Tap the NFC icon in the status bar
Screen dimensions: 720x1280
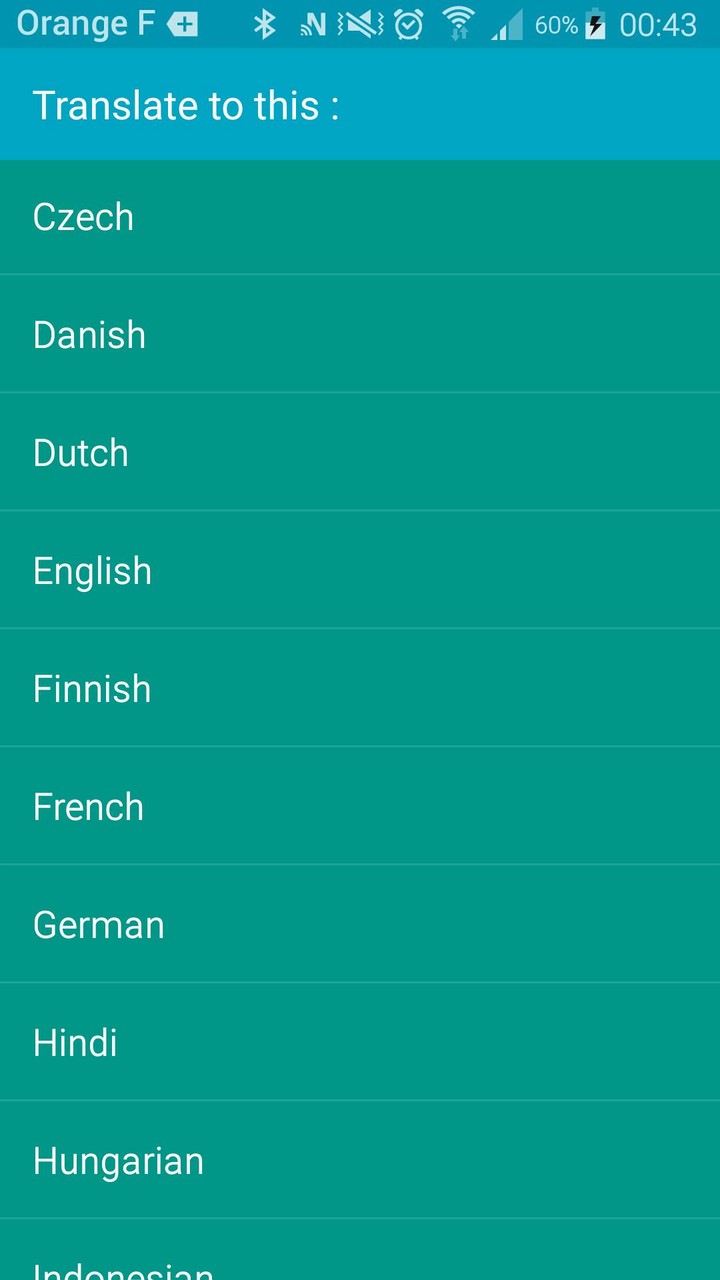pyautogui.click(x=311, y=23)
